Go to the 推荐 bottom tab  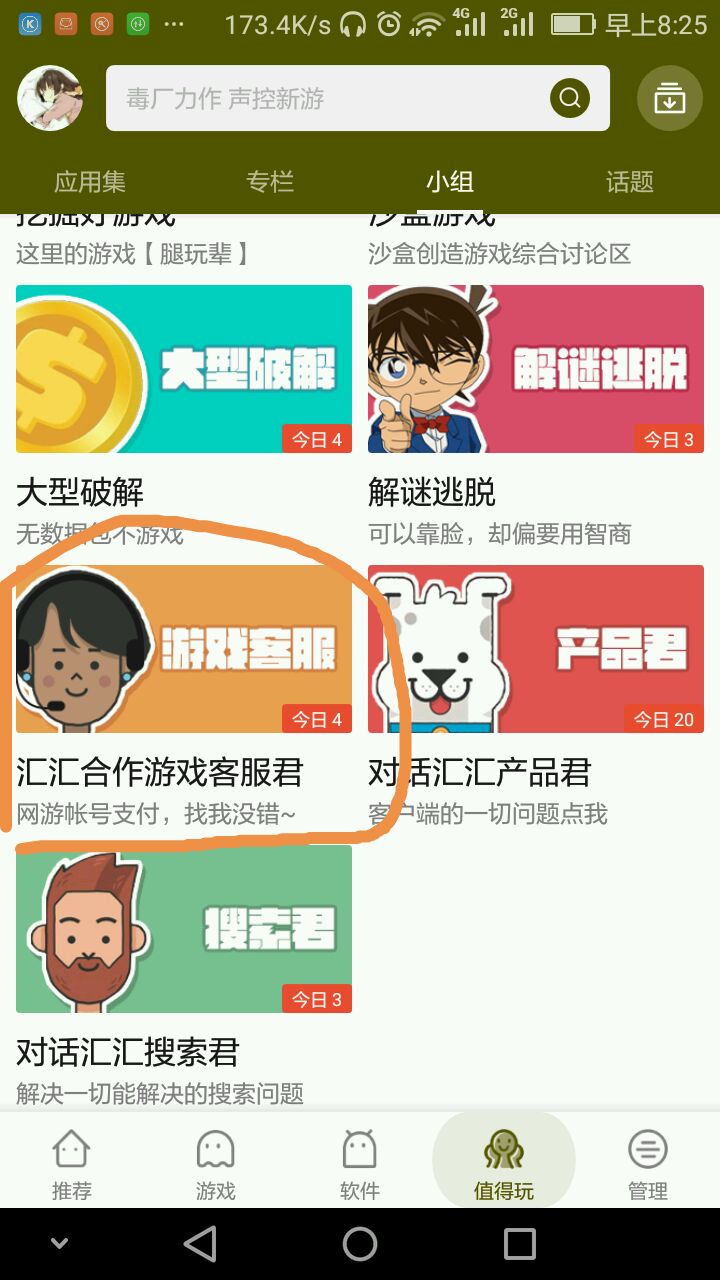(72, 1163)
